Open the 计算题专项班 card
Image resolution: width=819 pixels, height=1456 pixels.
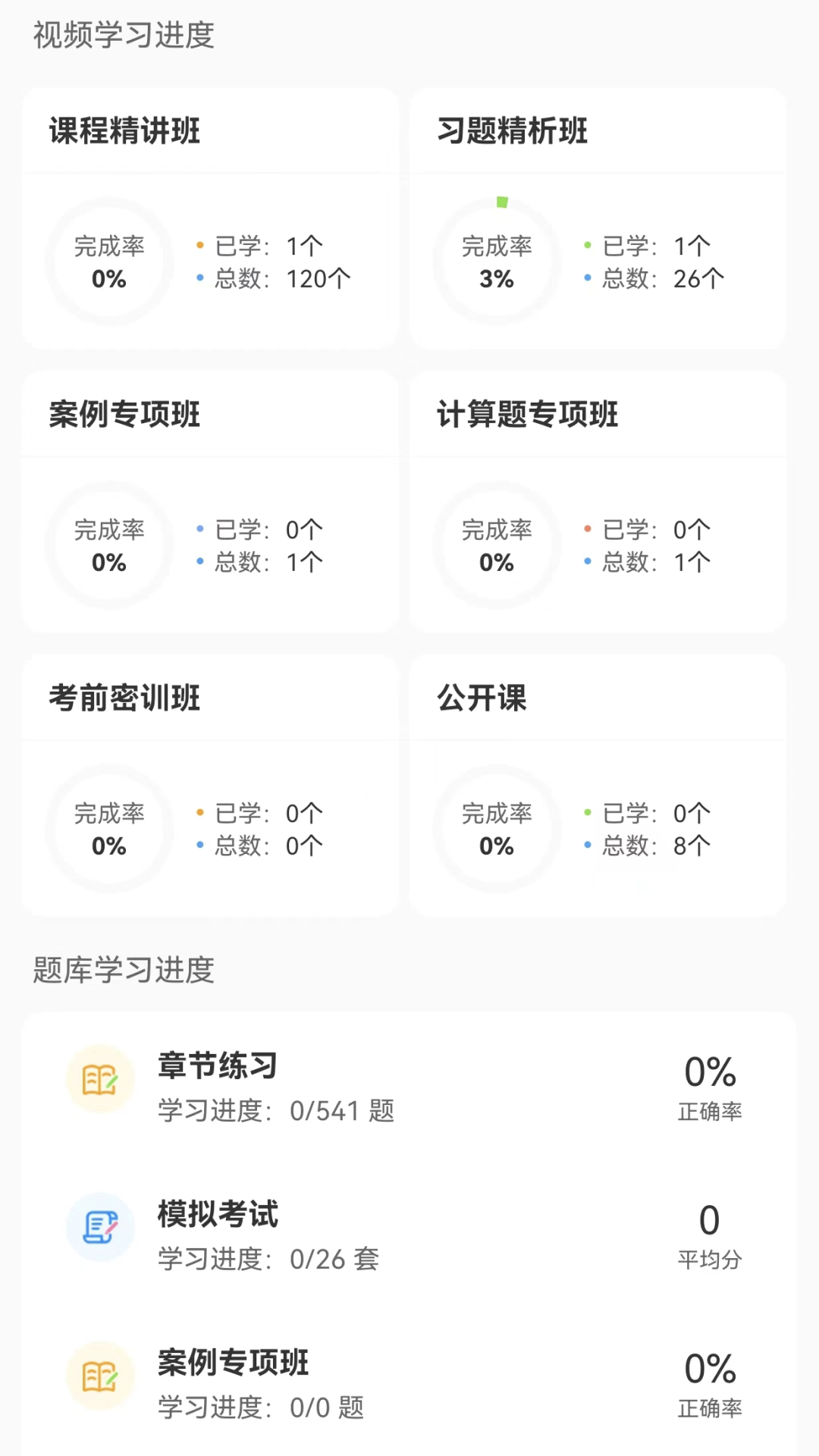click(x=598, y=502)
